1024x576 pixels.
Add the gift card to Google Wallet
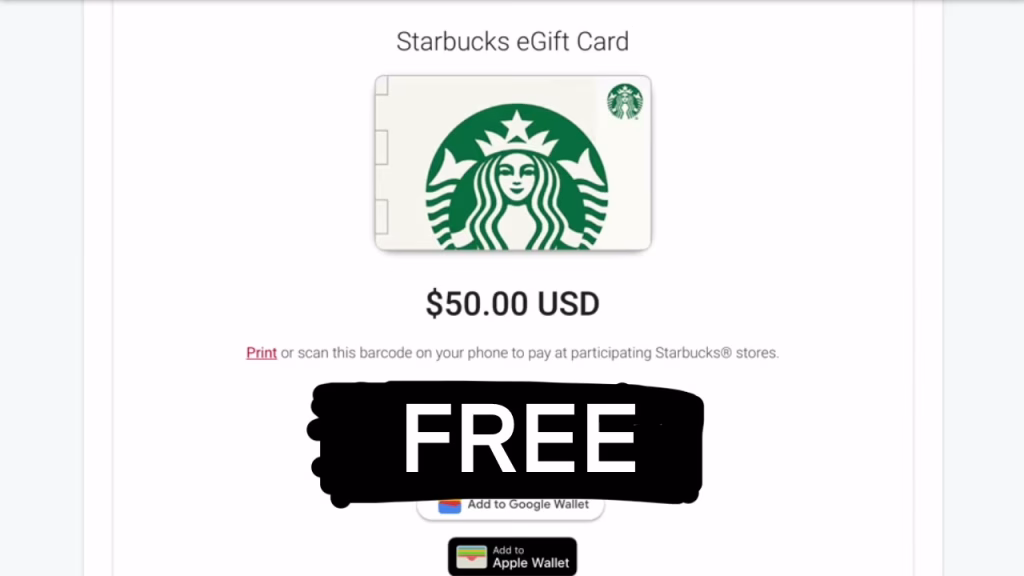(511, 507)
